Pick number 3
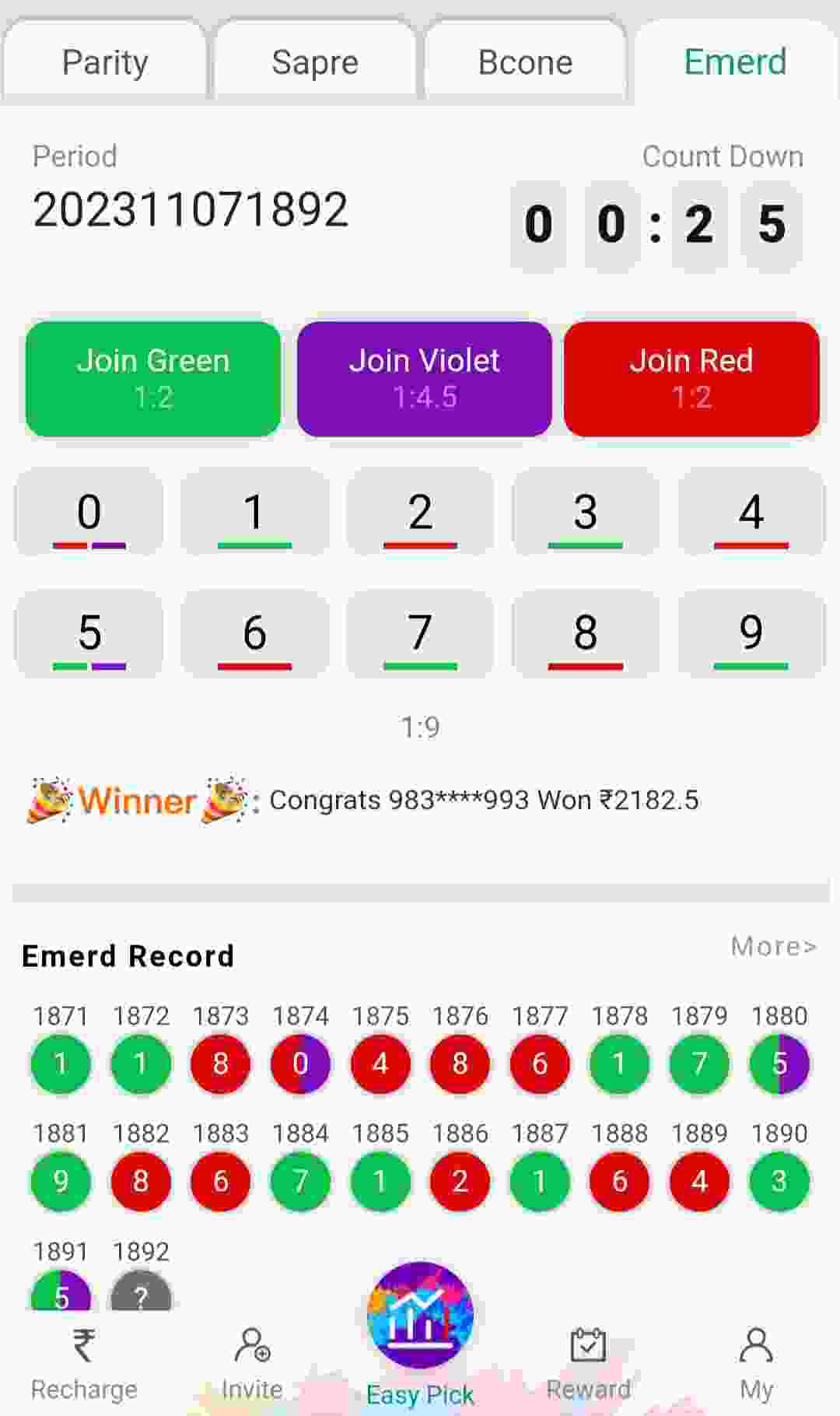This screenshot has width=840, height=1416. pyautogui.click(x=586, y=512)
